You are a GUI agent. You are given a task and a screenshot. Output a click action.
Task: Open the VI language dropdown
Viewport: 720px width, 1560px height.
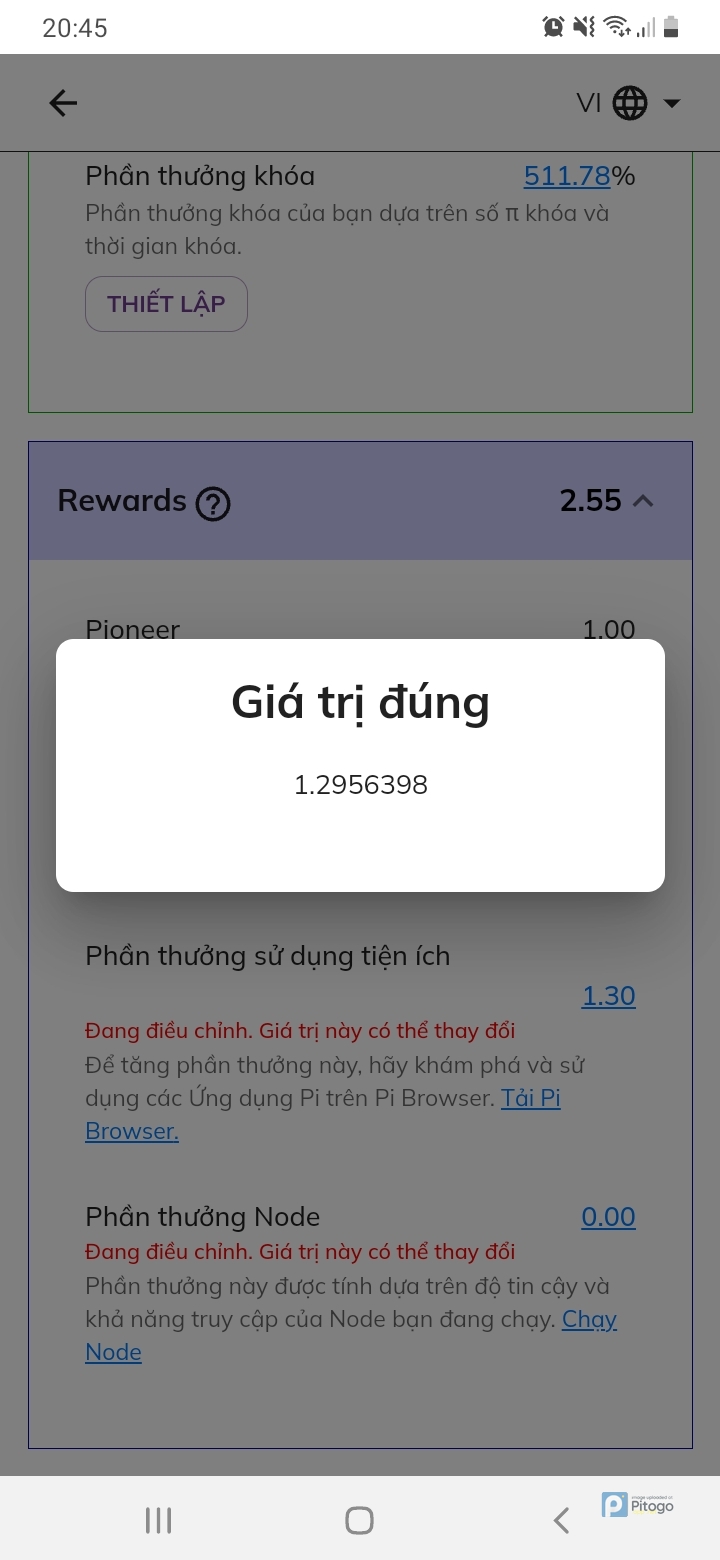point(628,103)
